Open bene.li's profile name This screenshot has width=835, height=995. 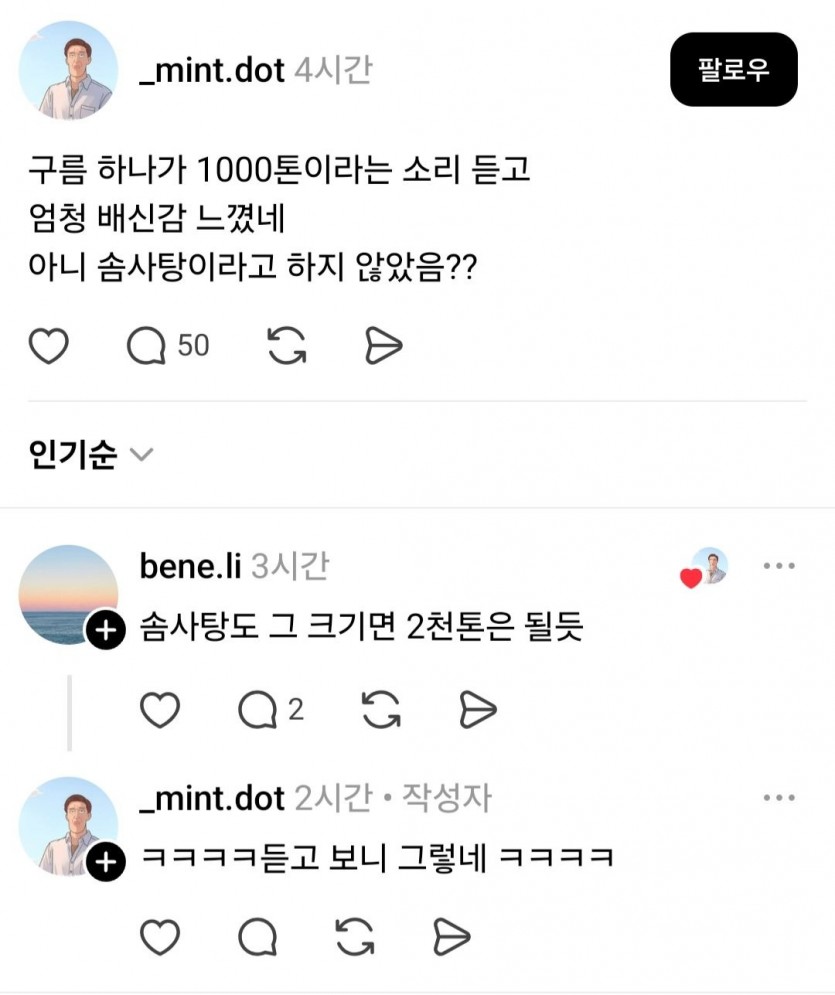click(190, 566)
